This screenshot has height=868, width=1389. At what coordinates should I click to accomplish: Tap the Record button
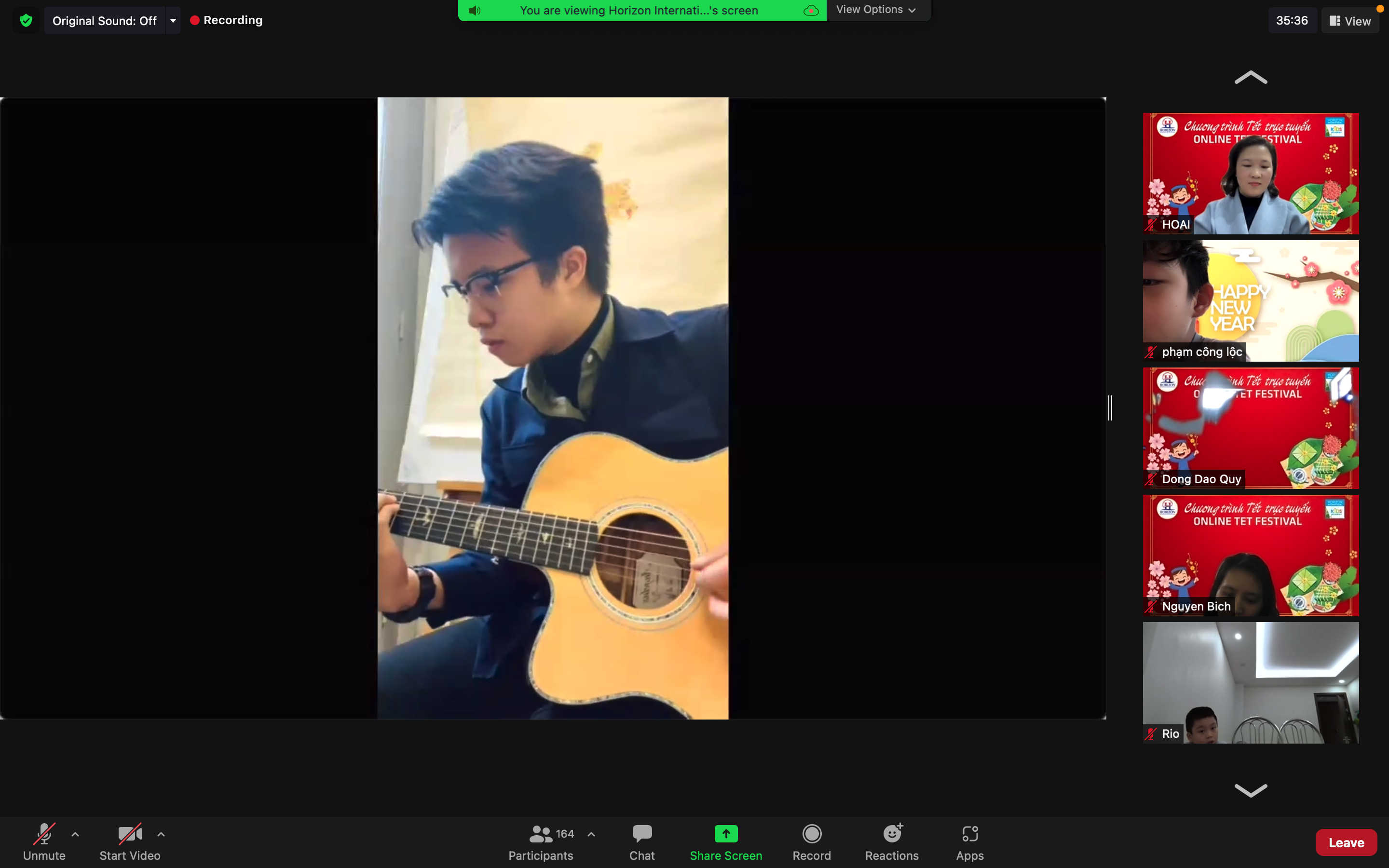[x=811, y=841]
